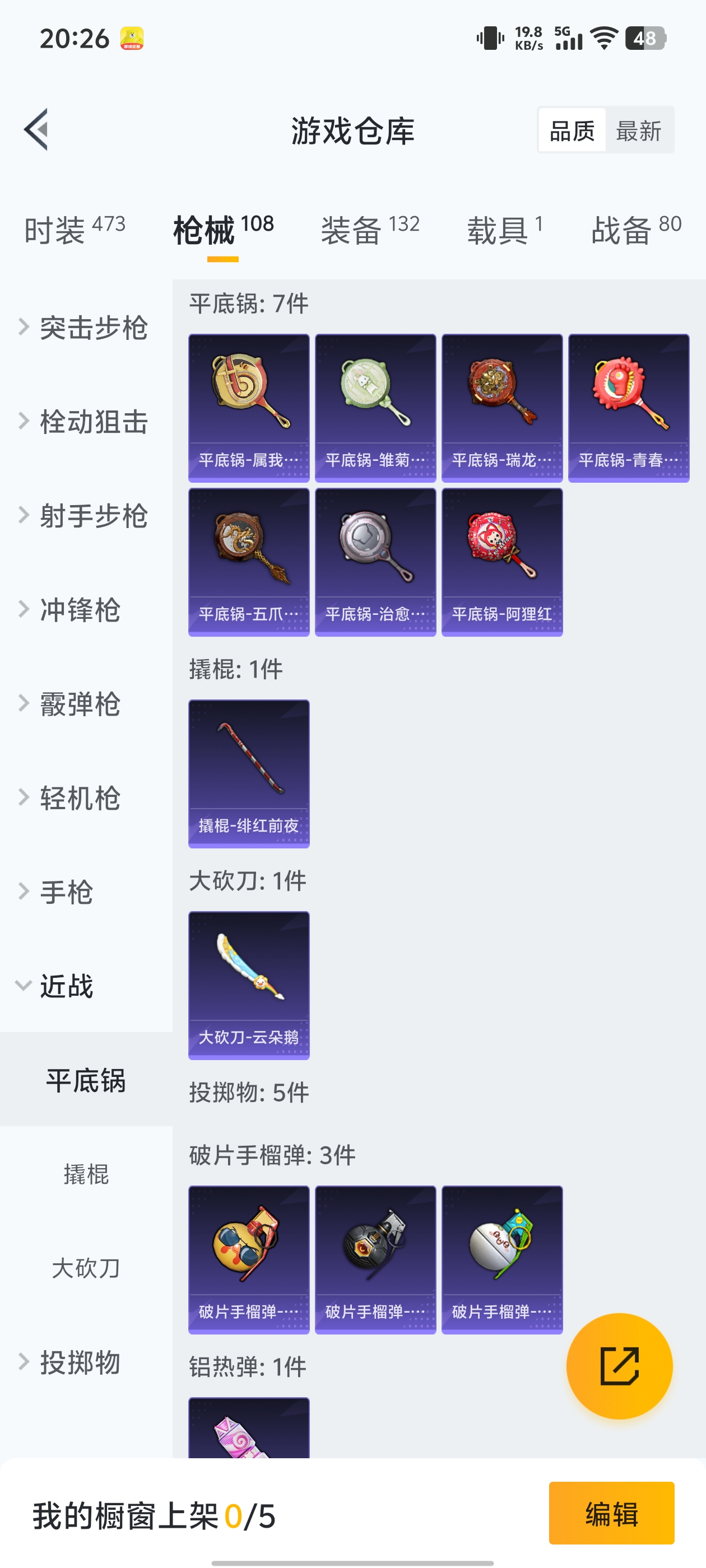Switch sorting to 品质
Screen dimensions: 706x1568
(x=572, y=130)
